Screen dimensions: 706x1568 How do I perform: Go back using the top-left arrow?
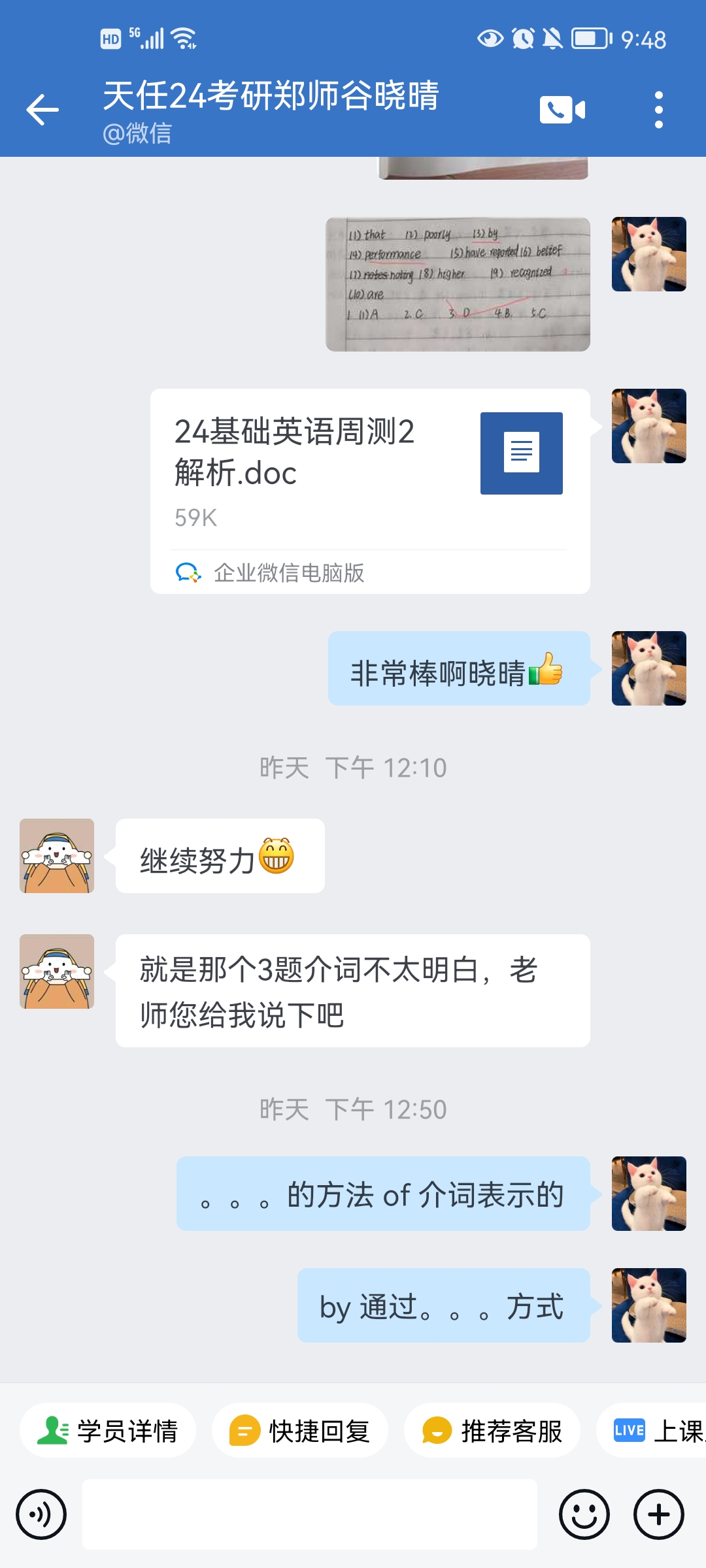(42, 110)
